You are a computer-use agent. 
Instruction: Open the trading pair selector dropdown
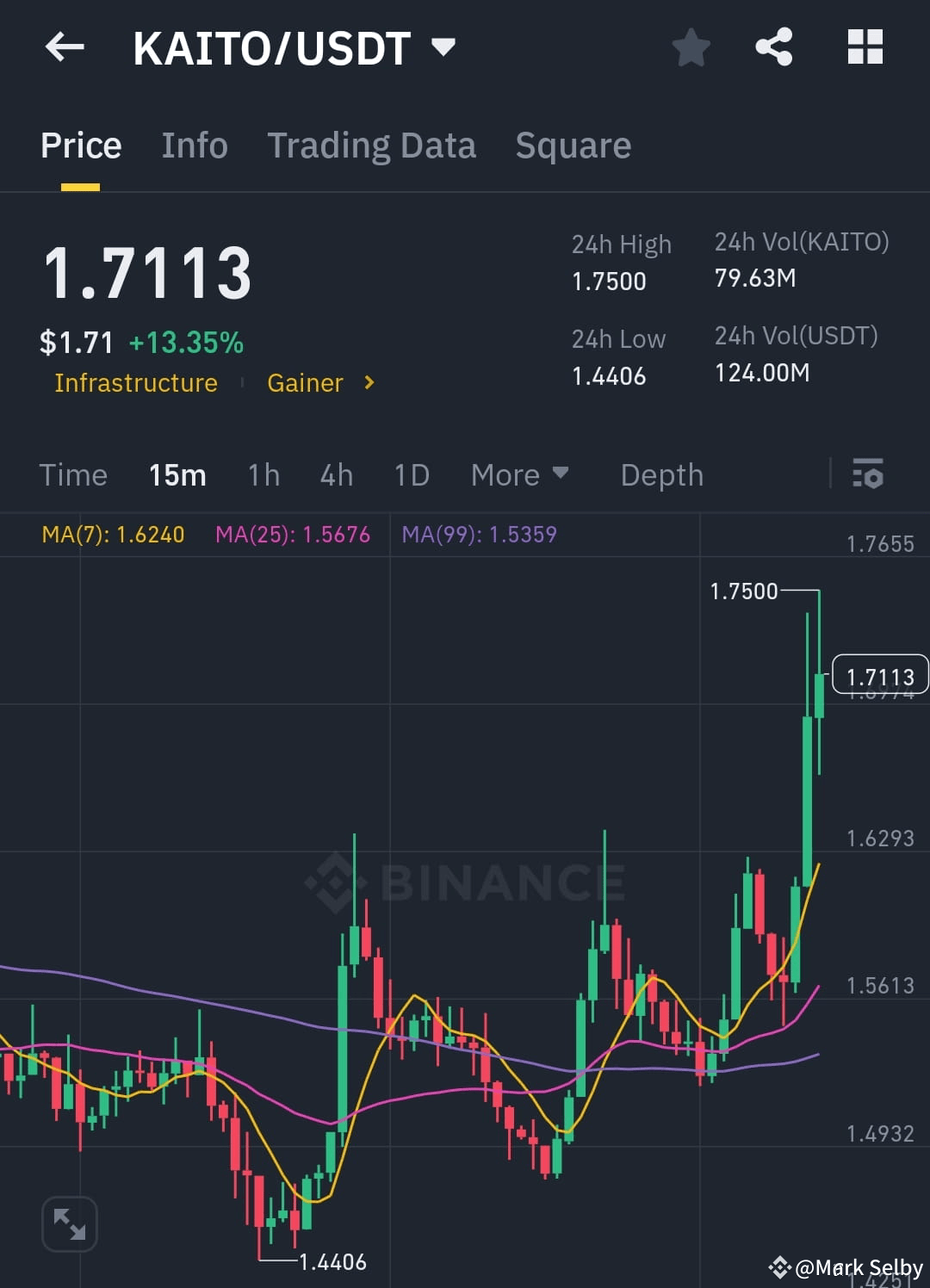[x=443, y=47]
